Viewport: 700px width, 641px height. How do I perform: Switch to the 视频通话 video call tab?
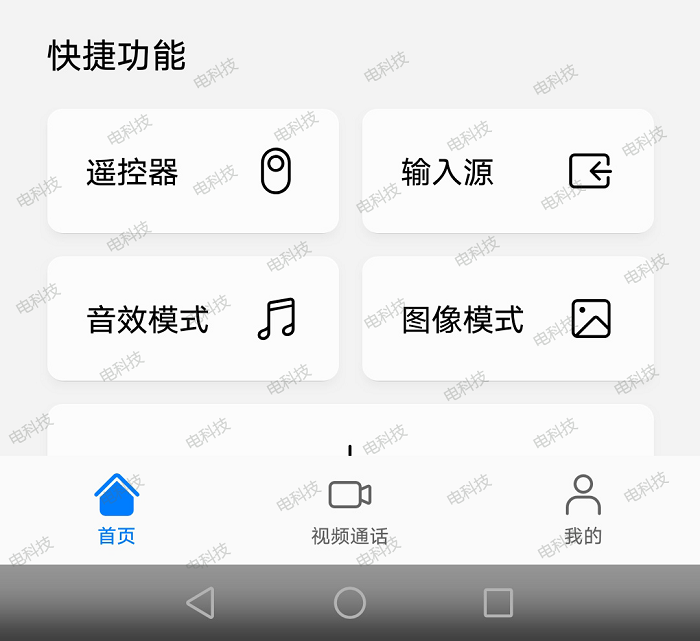click(349, 510)
